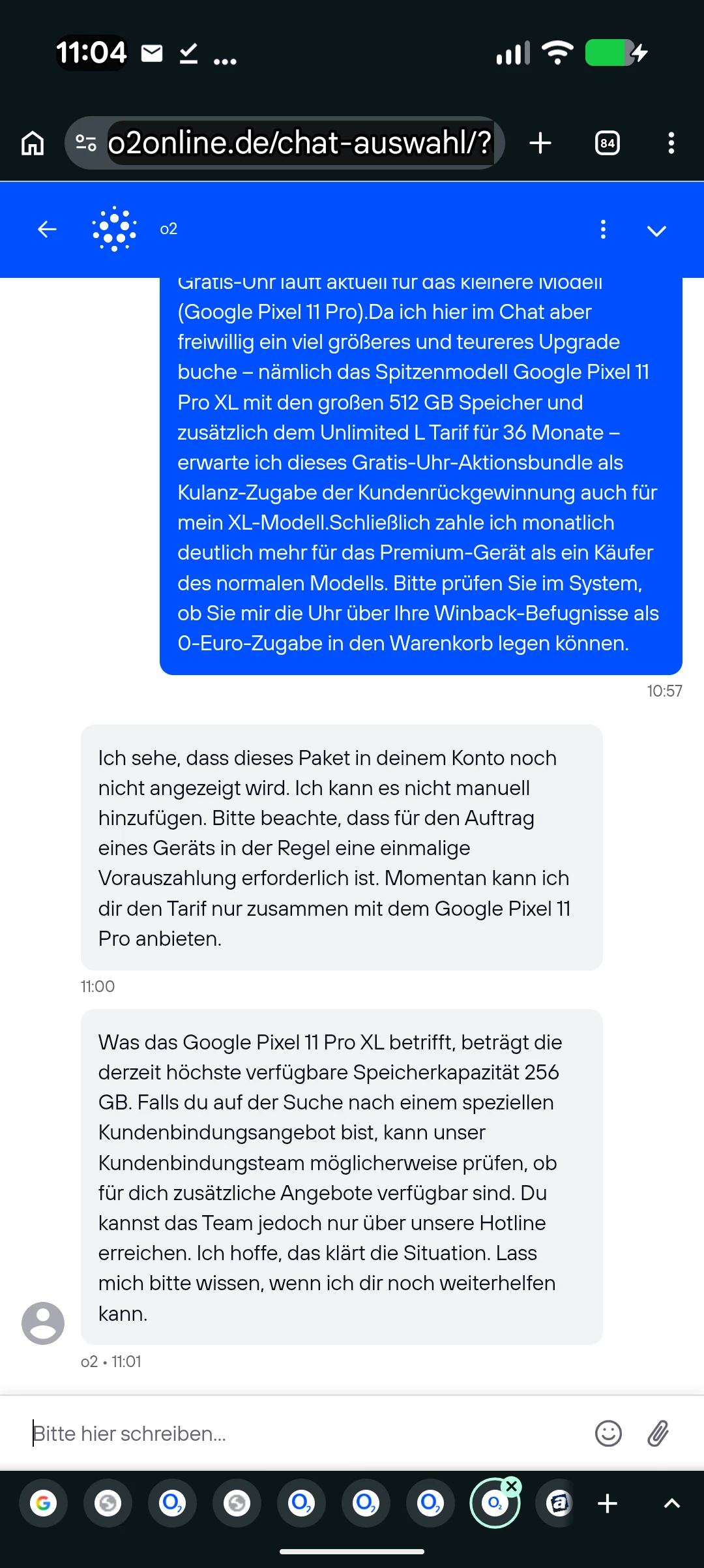The width and height of the screenshot is (704, 1568).
Task: Open the emoji picker in chat
Action: 608,1434
